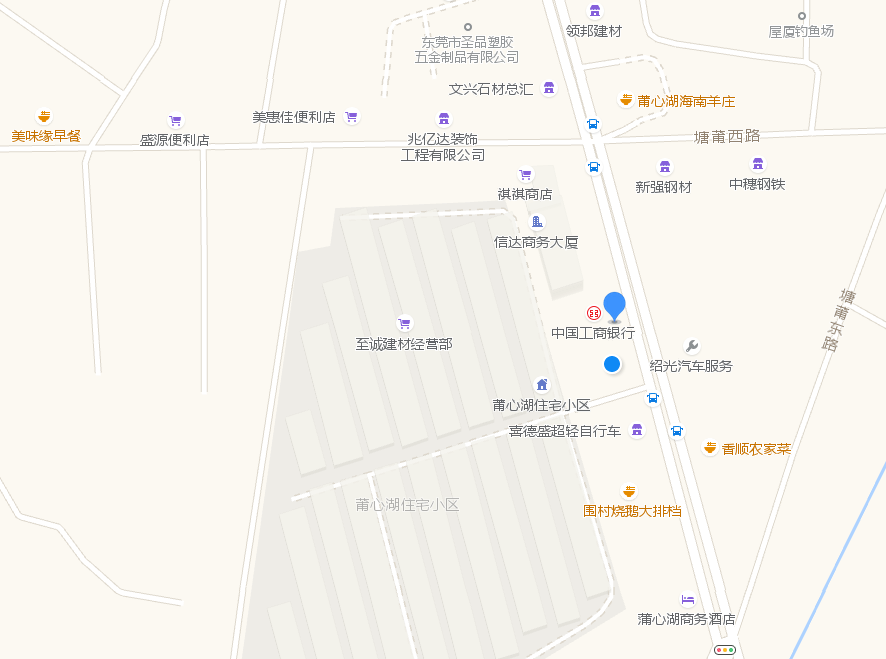This screenshot has height=659, width=886.
Task: Select the 屋厦钓鱼场 fishing spot marker
Action: point(801,16)
